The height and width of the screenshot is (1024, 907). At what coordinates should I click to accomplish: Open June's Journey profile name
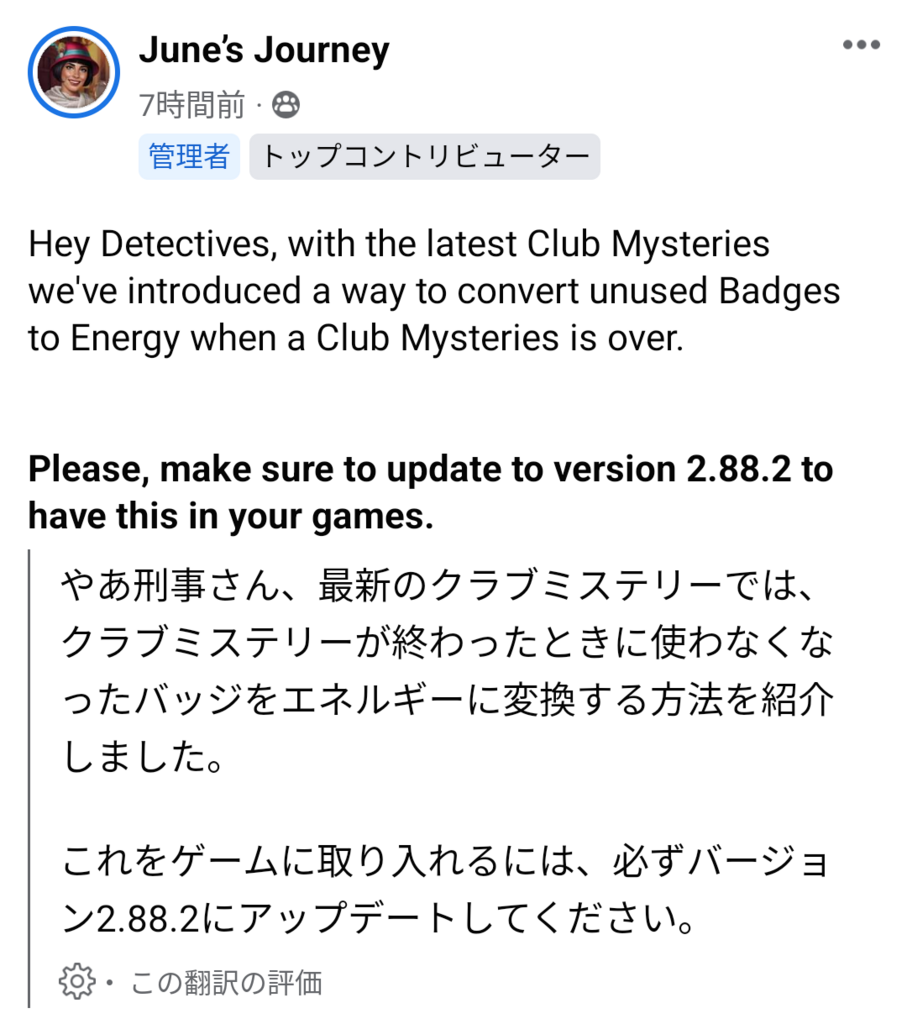[263, 49]
